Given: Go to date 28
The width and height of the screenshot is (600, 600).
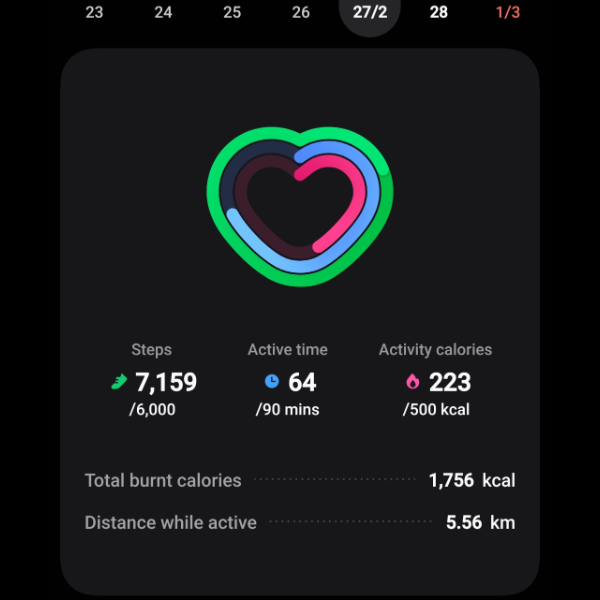Looking at the screenshot, I should point(438,13).
